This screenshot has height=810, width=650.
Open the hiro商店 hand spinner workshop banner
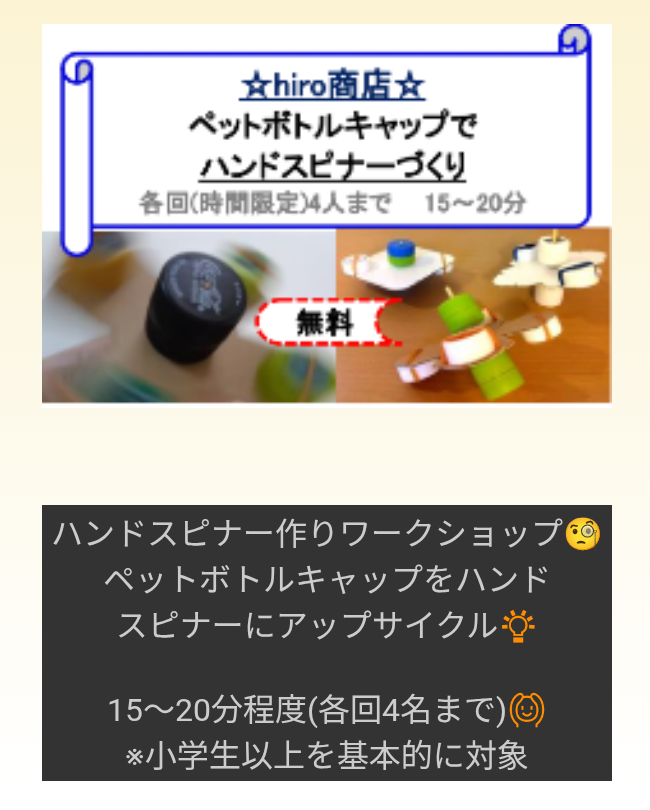click(x=326, y=213)
